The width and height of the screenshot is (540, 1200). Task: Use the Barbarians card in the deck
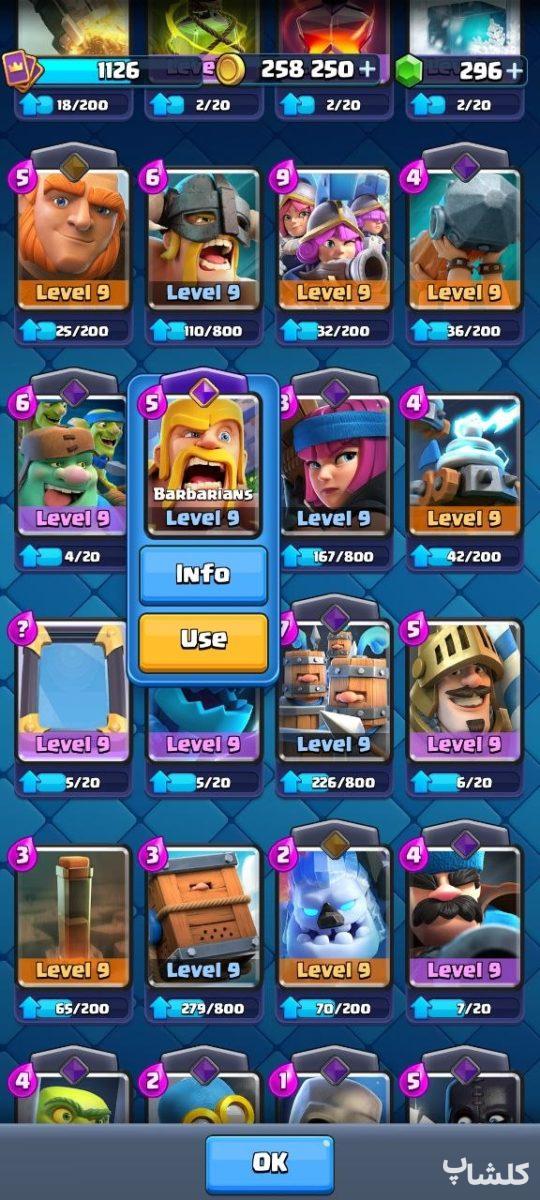click(x=203, y=641)
